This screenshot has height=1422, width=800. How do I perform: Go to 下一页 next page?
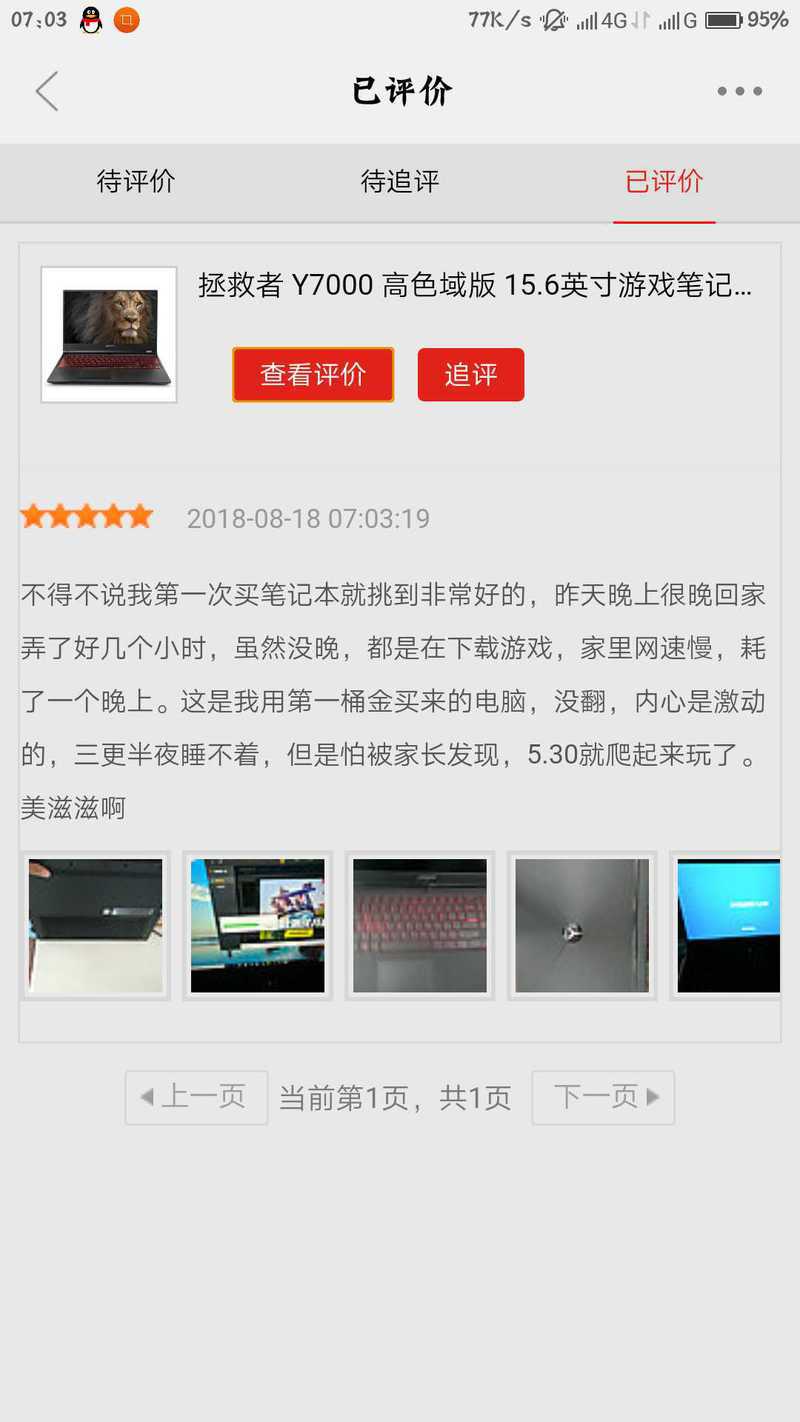(x=603, y=1097)
